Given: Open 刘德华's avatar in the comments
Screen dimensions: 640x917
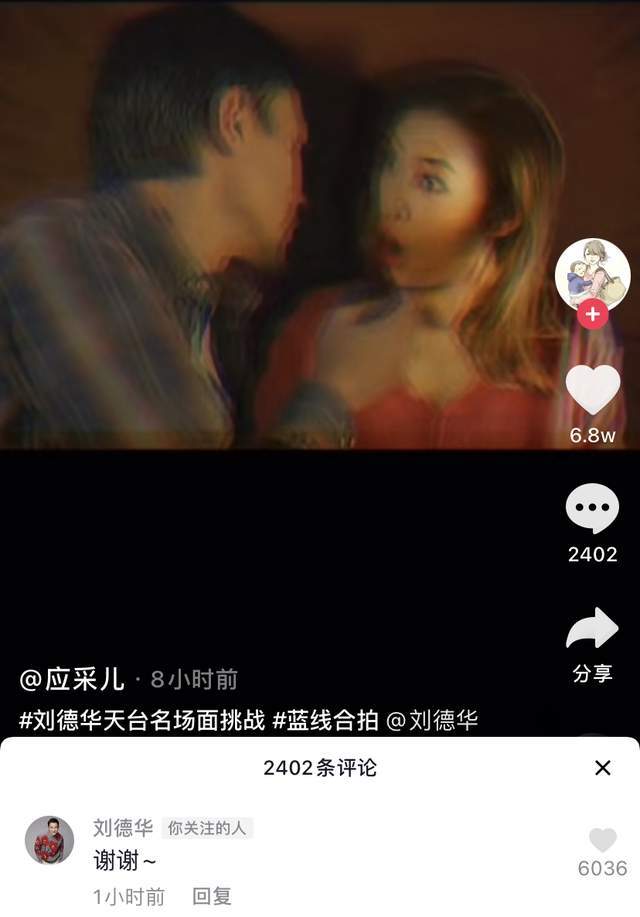Looking at the screenshot, I should tap(49, 840).
